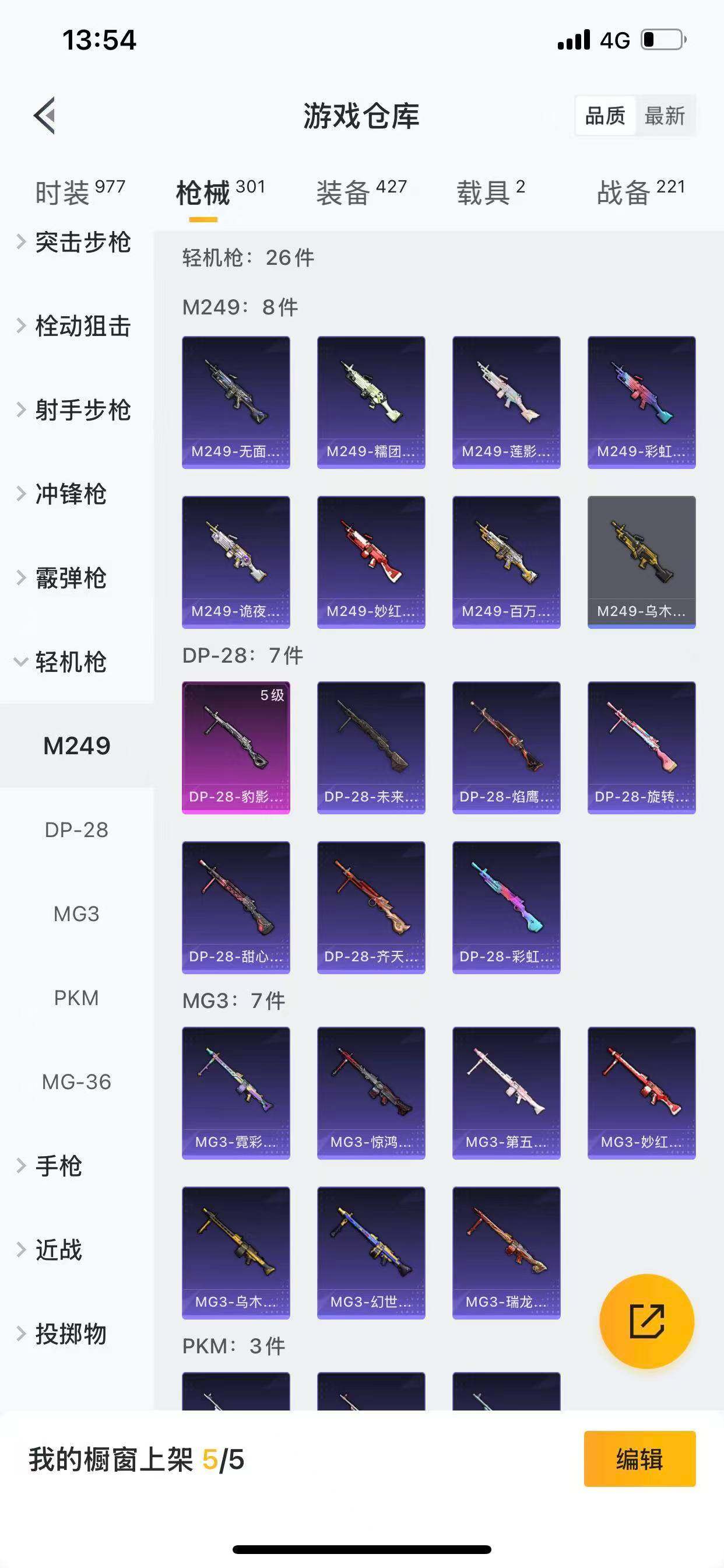Switch to the 时装 tab

(79, 192)
